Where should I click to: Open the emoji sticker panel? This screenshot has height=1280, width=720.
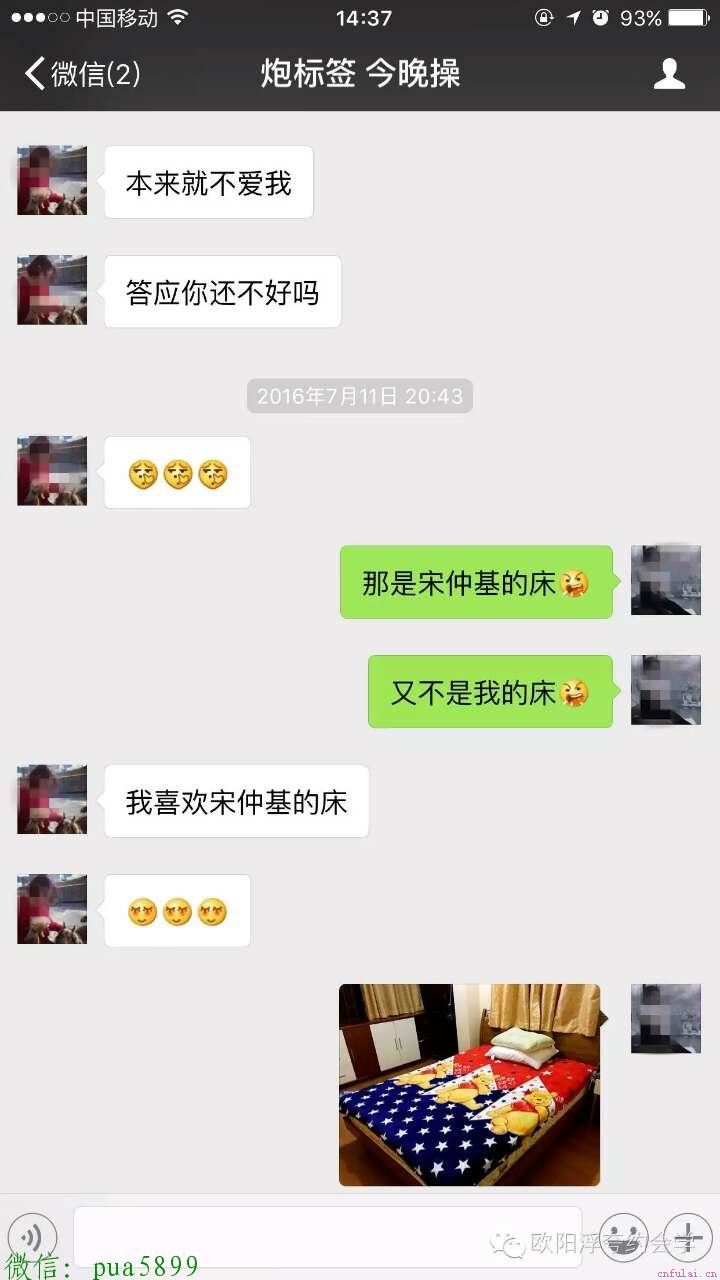(623, 1237)
